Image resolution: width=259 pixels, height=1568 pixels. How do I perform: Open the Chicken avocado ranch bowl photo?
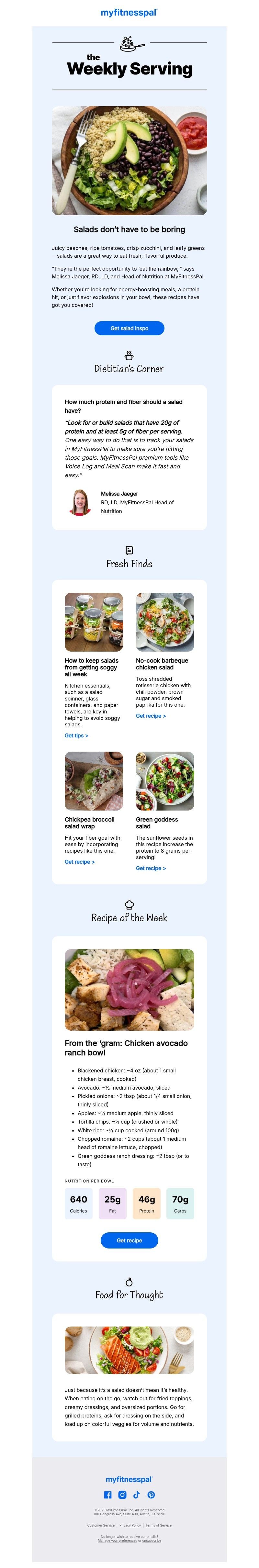(x=129, y=989)
